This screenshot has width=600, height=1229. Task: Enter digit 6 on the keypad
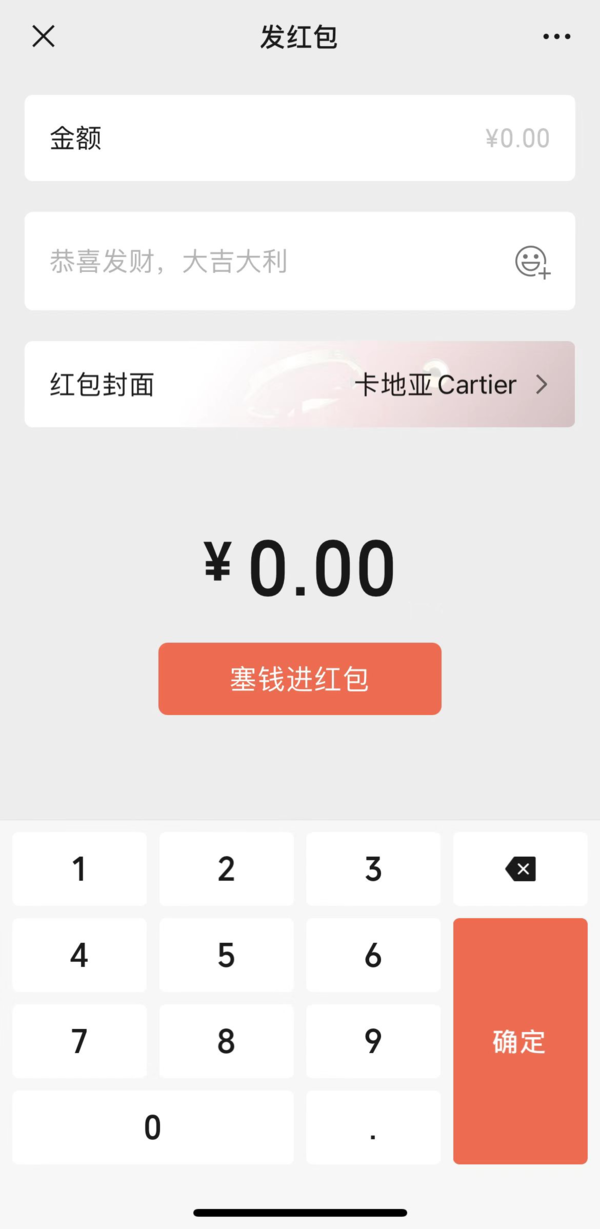point(373,955)
